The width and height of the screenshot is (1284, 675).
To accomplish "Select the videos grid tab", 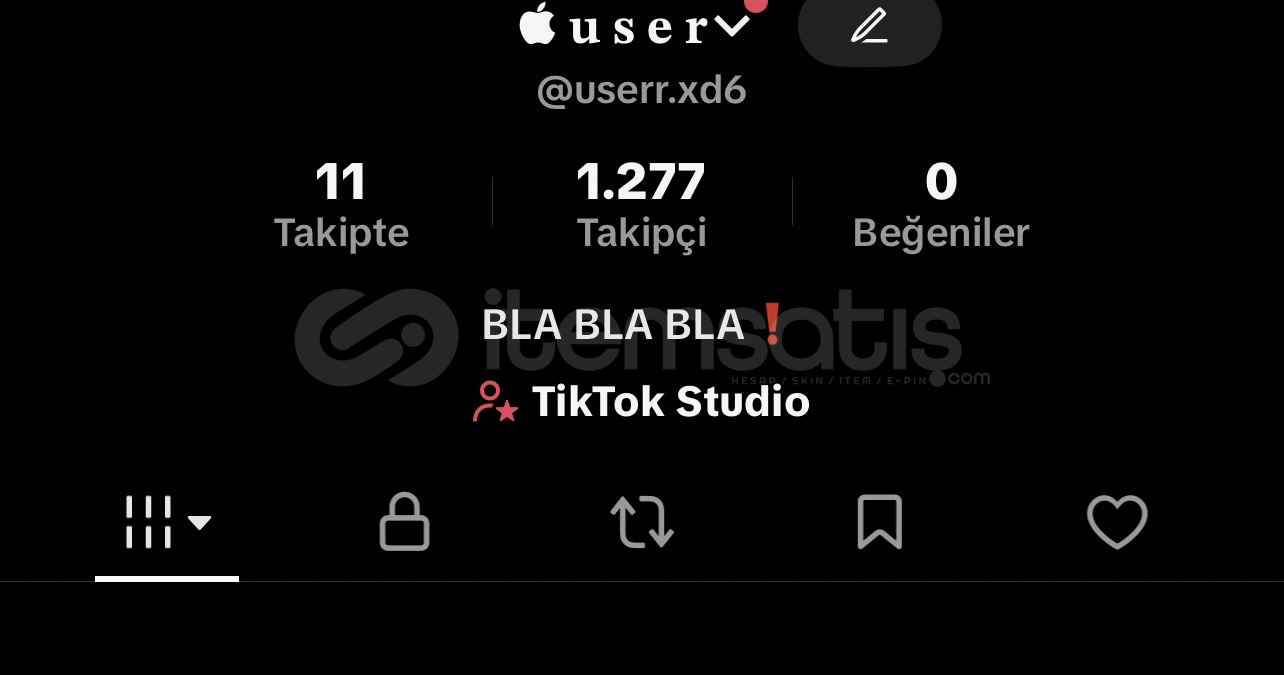I will point(166,522).
